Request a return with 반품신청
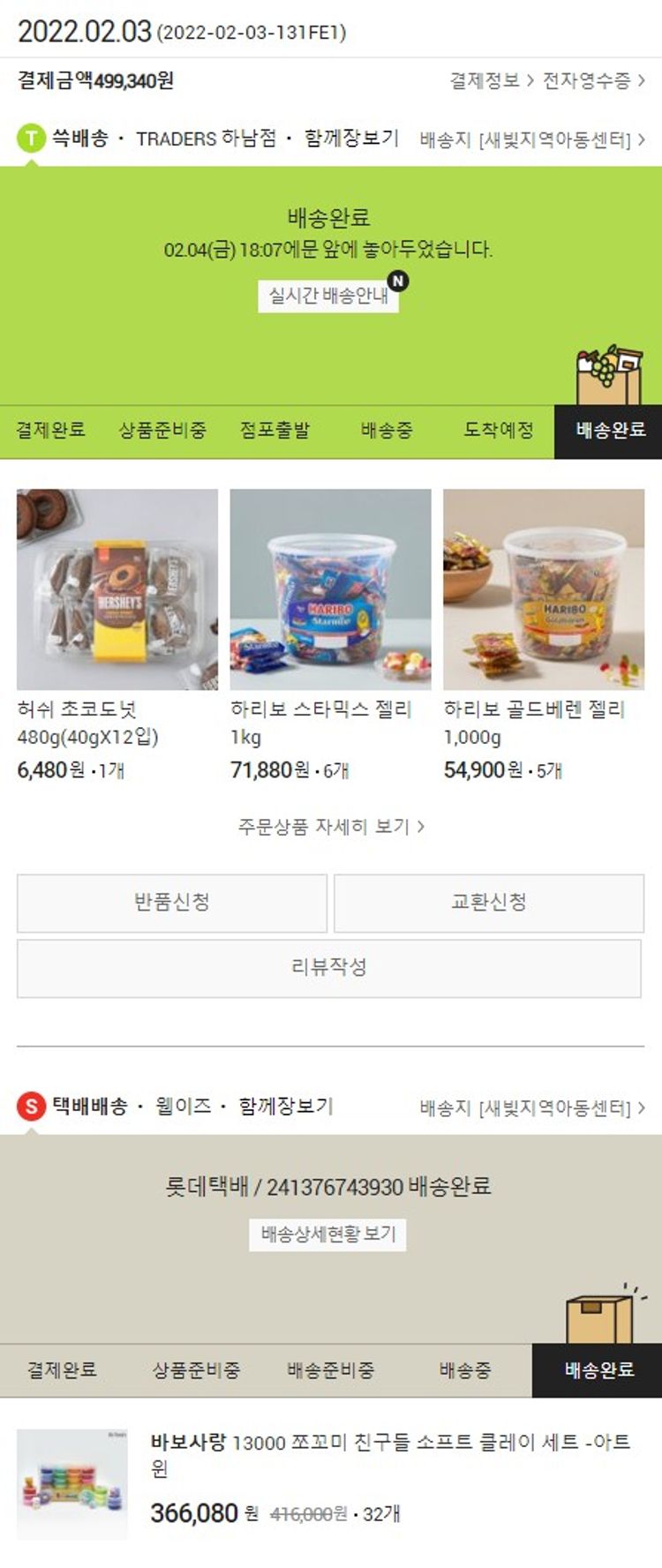662x1568 pixels. pyautogui.click(x=172, y=903)
